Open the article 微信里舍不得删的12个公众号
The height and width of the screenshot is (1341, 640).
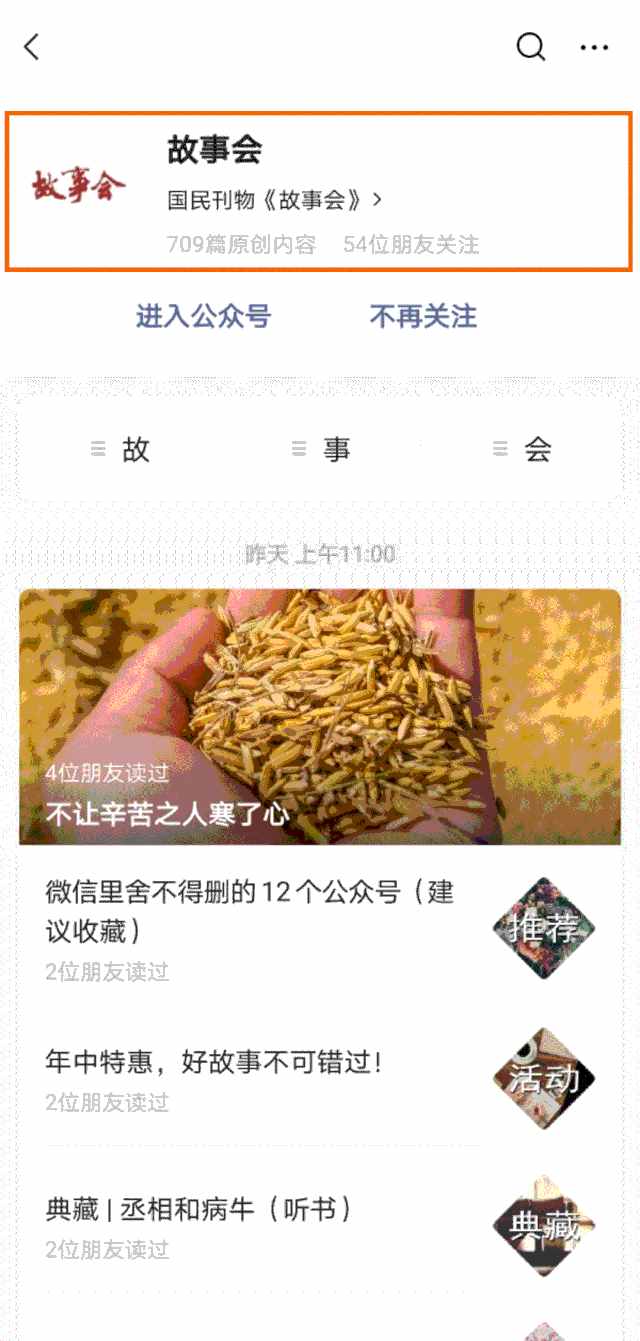click(250, 910)
